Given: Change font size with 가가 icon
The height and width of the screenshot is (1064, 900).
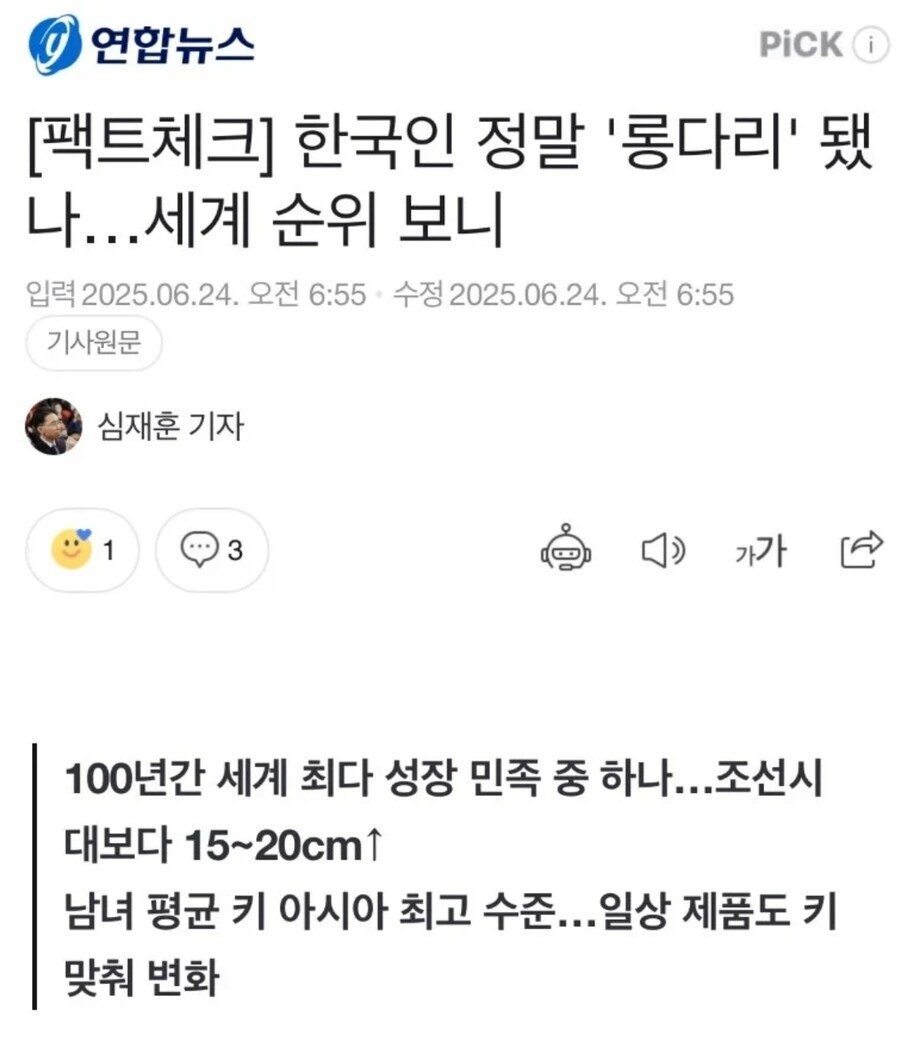Looking at the screenshot, I should click(x=760, y=549).
